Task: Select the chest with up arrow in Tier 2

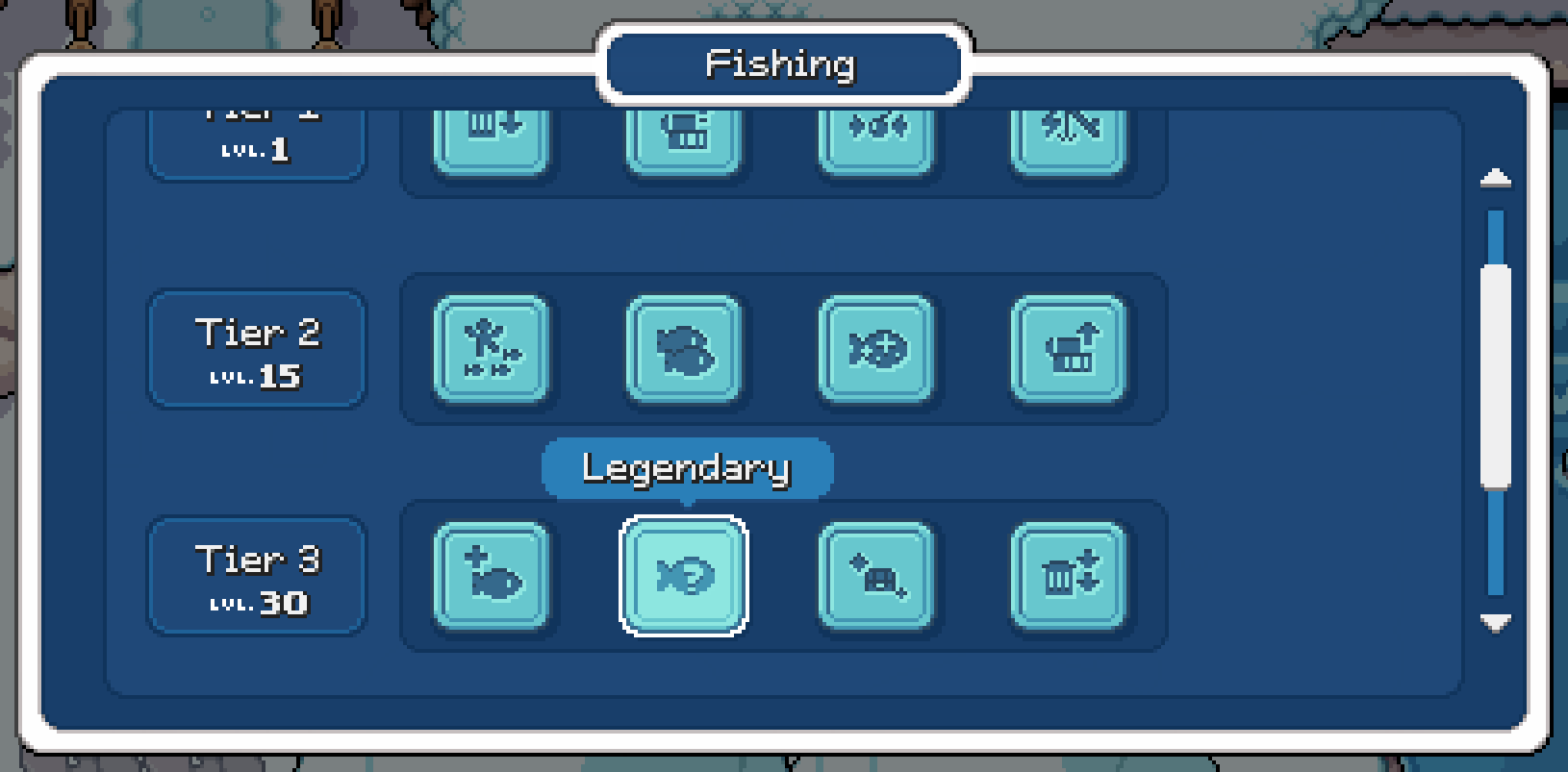Action: (x=1069, y=349)
